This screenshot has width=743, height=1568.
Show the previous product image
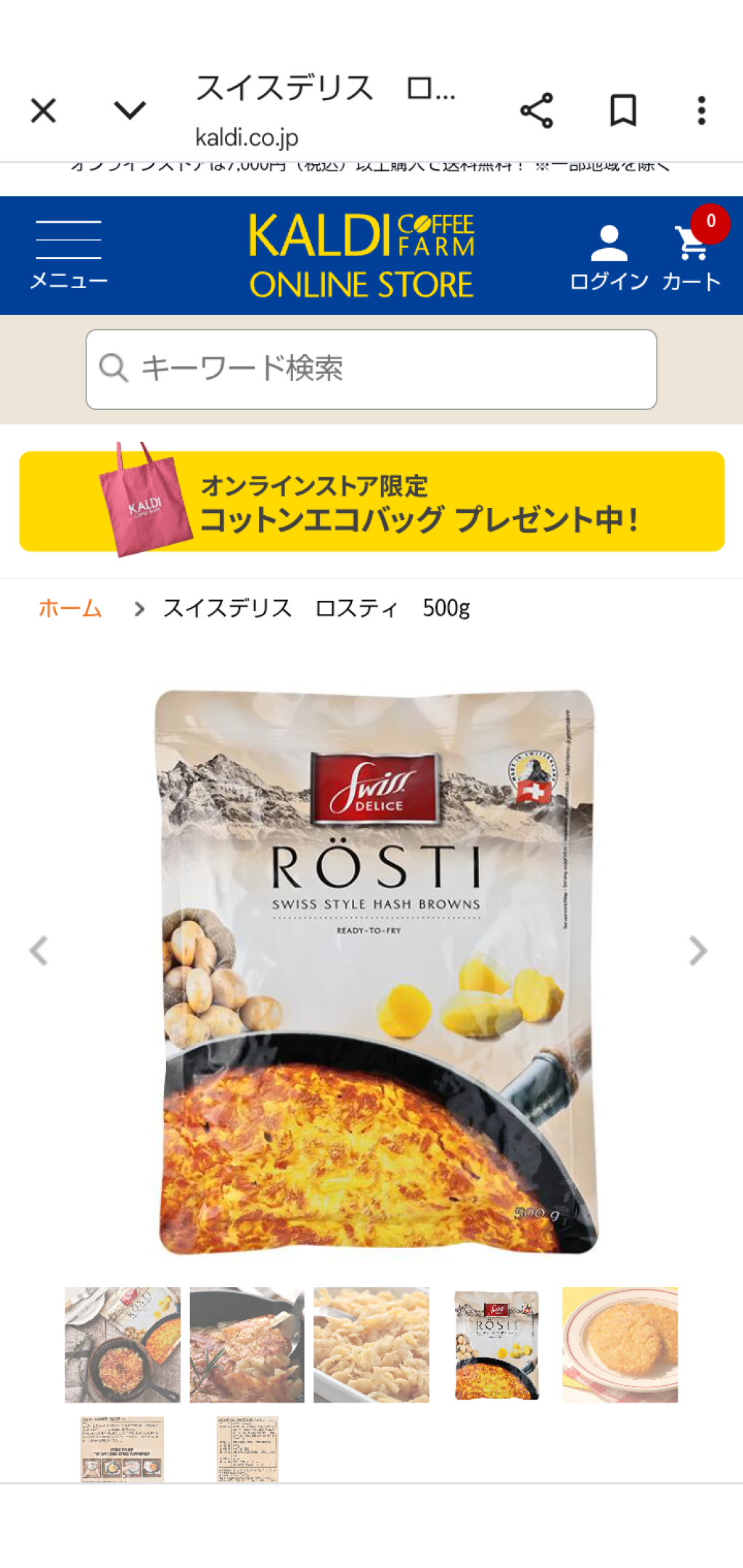[x=39, y=951]
